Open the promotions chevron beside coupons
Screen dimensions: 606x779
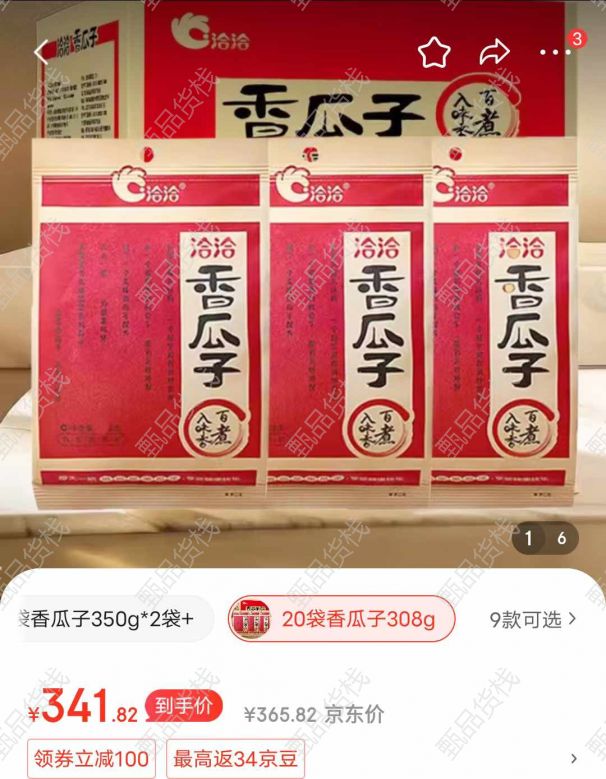(x=574, y=759)
